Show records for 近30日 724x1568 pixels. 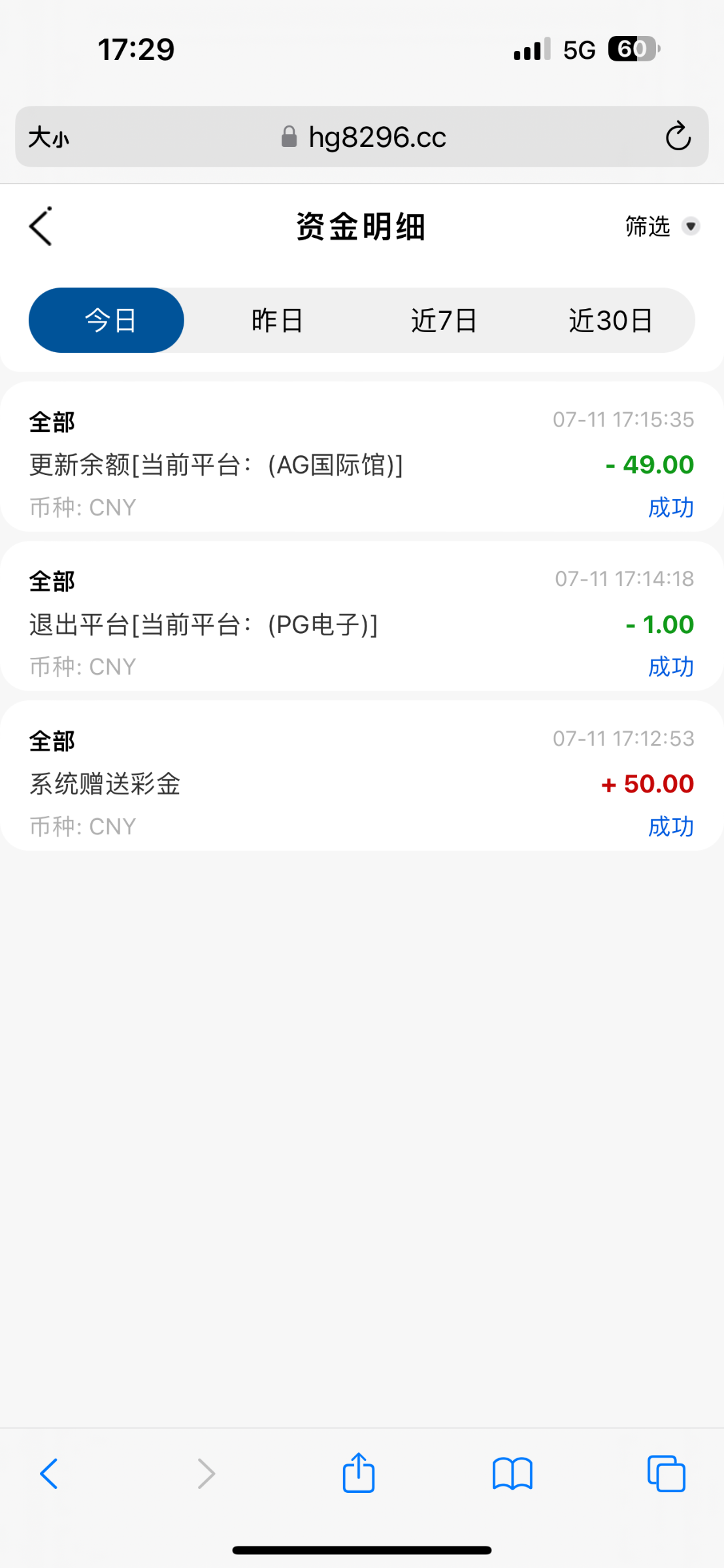point(610,320)
